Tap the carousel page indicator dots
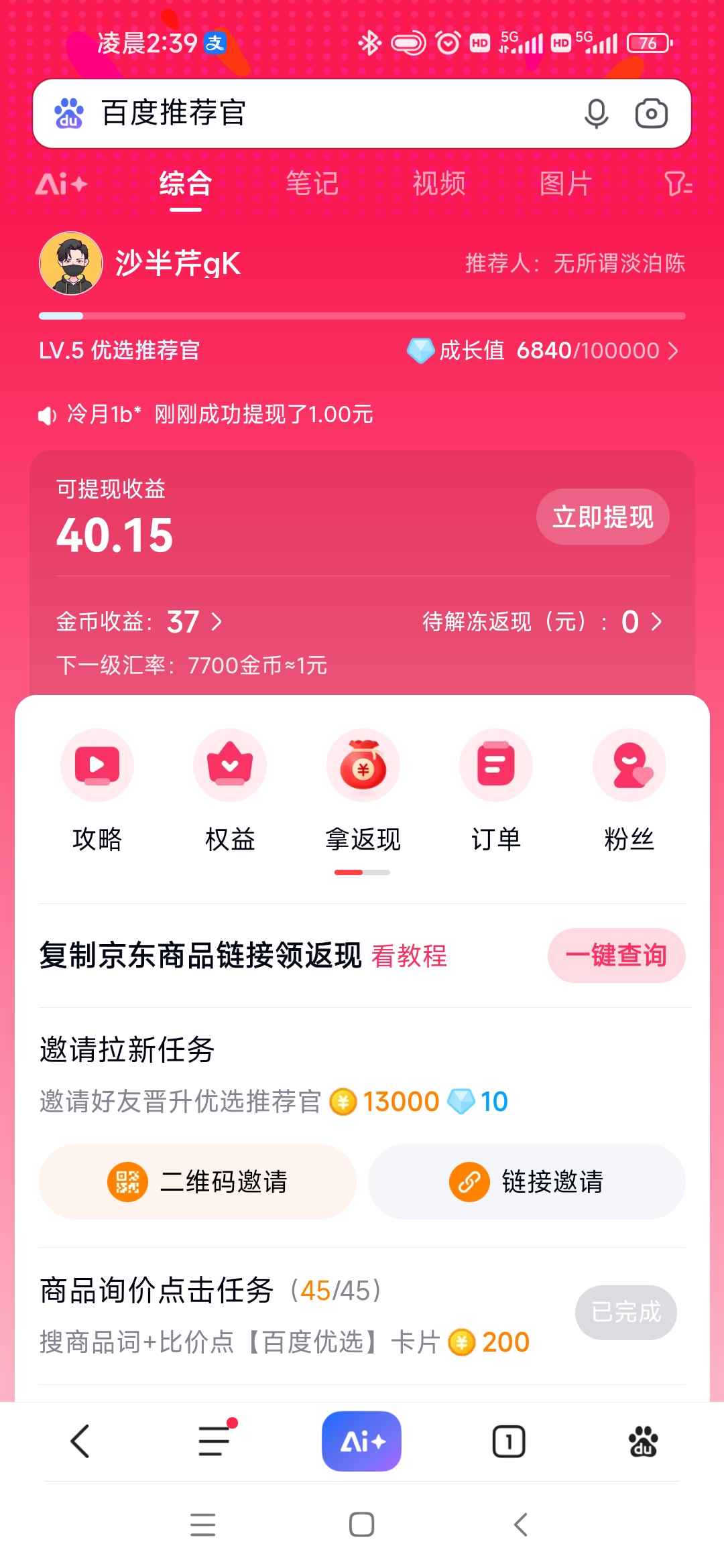 pos(362,872)
